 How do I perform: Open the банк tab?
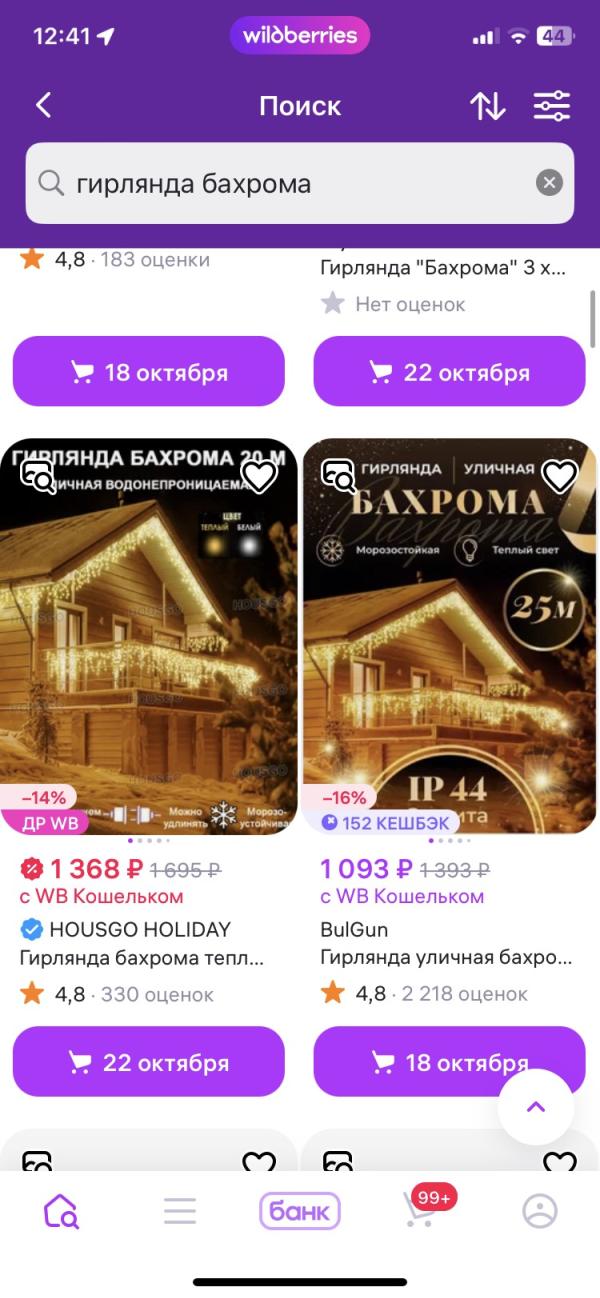tap(300, 1212)
